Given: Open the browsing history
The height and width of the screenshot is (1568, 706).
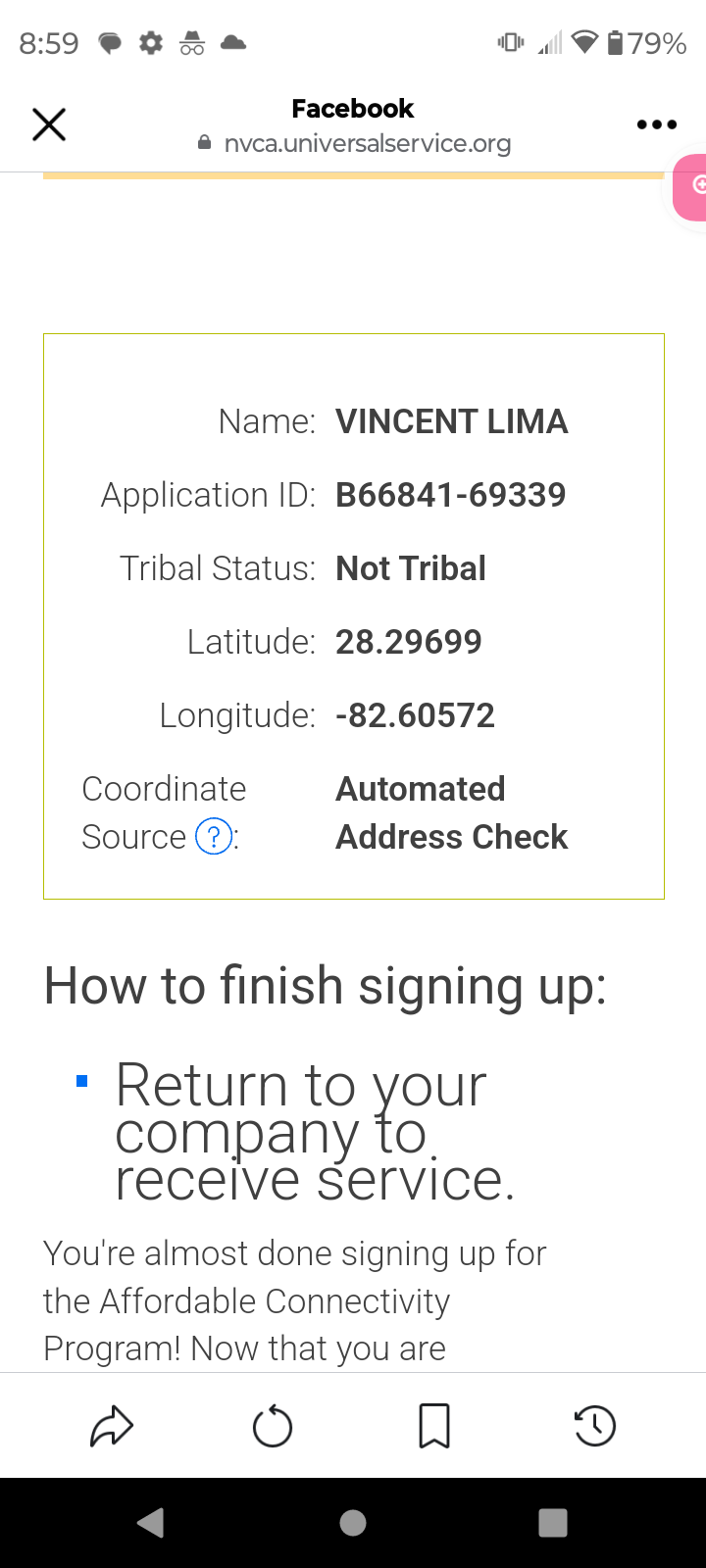Looking at the screenshot, I should [594, 1426].
